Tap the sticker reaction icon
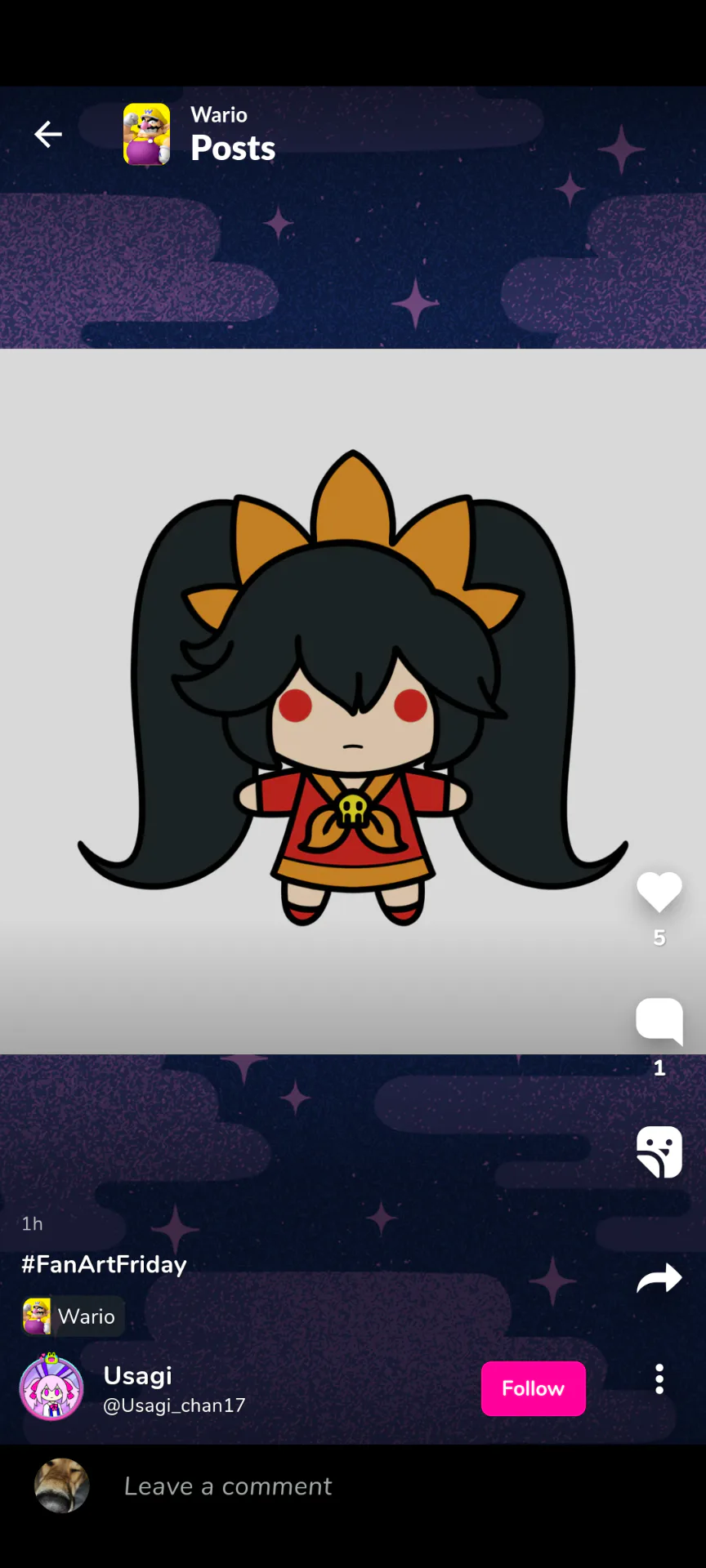The image size is (706, 1568). 659,1151
